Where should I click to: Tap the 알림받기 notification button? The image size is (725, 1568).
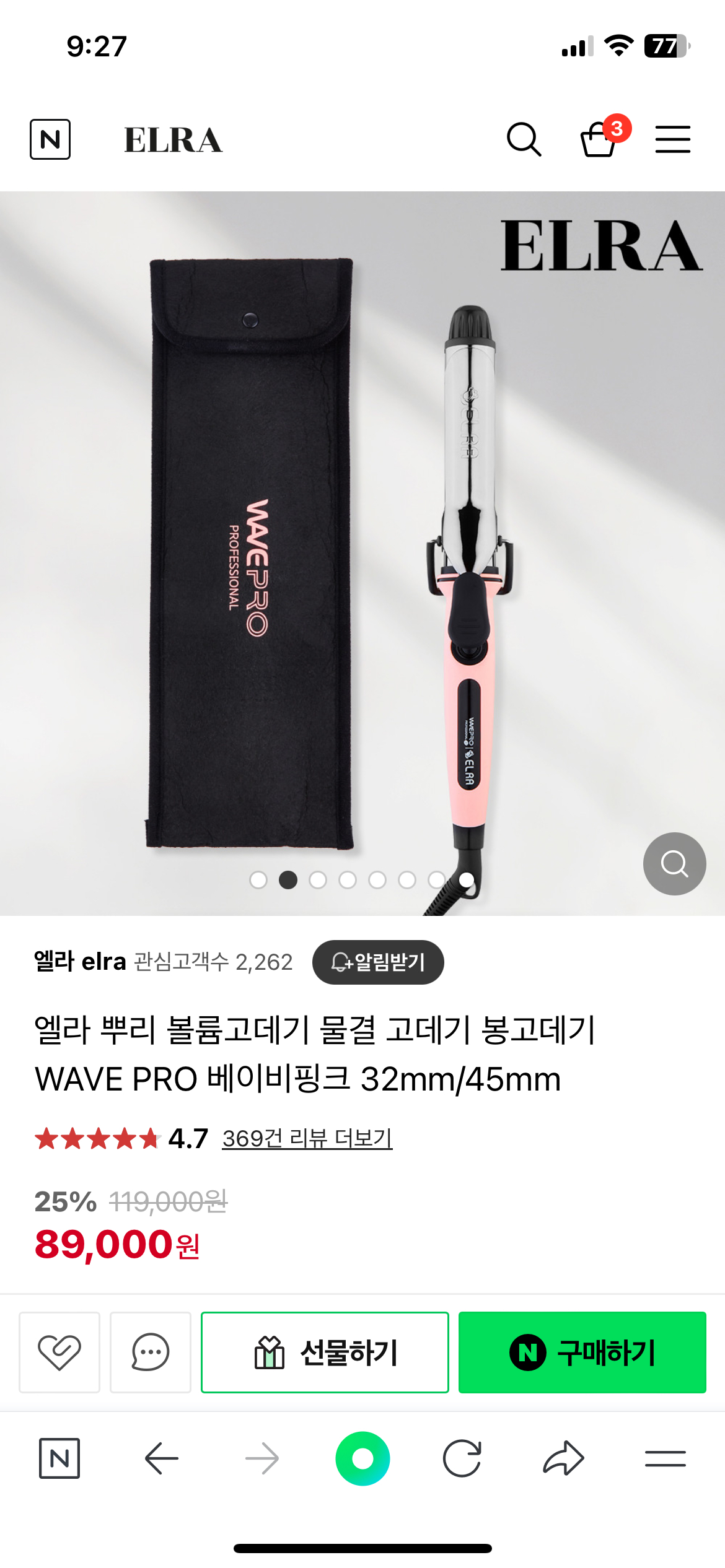pos(378,962)
